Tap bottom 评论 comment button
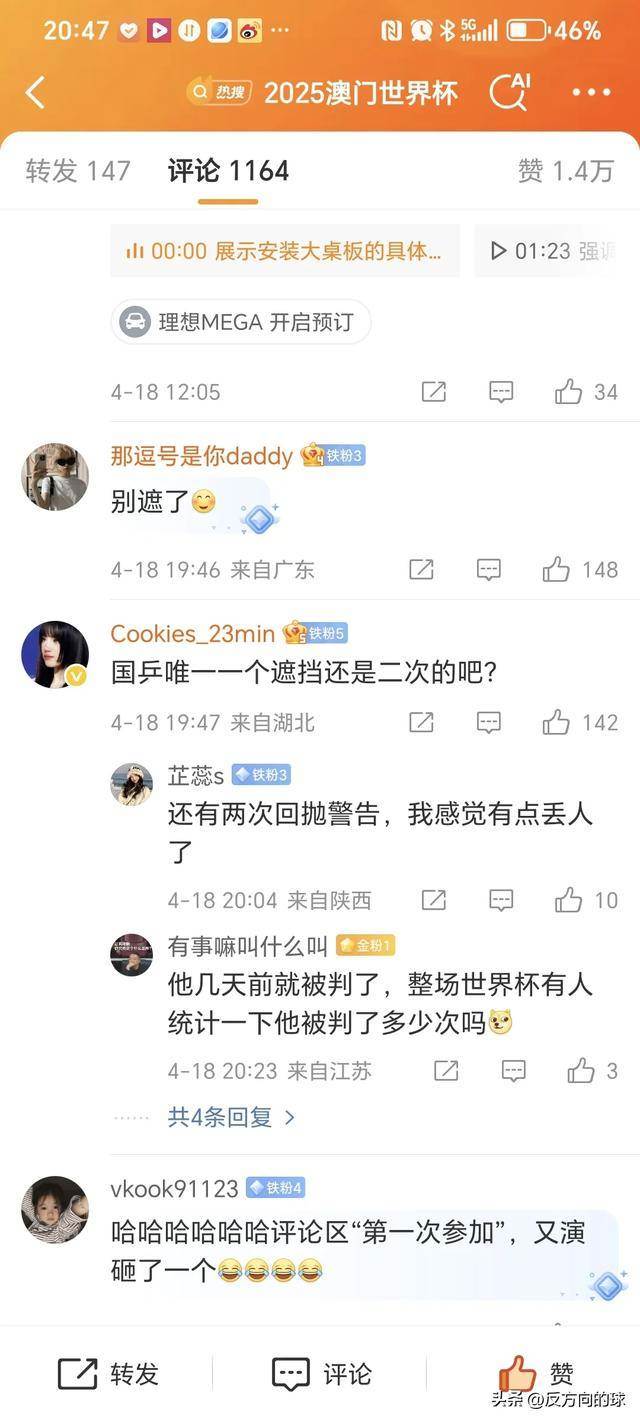 click(x=322, y=1374)
